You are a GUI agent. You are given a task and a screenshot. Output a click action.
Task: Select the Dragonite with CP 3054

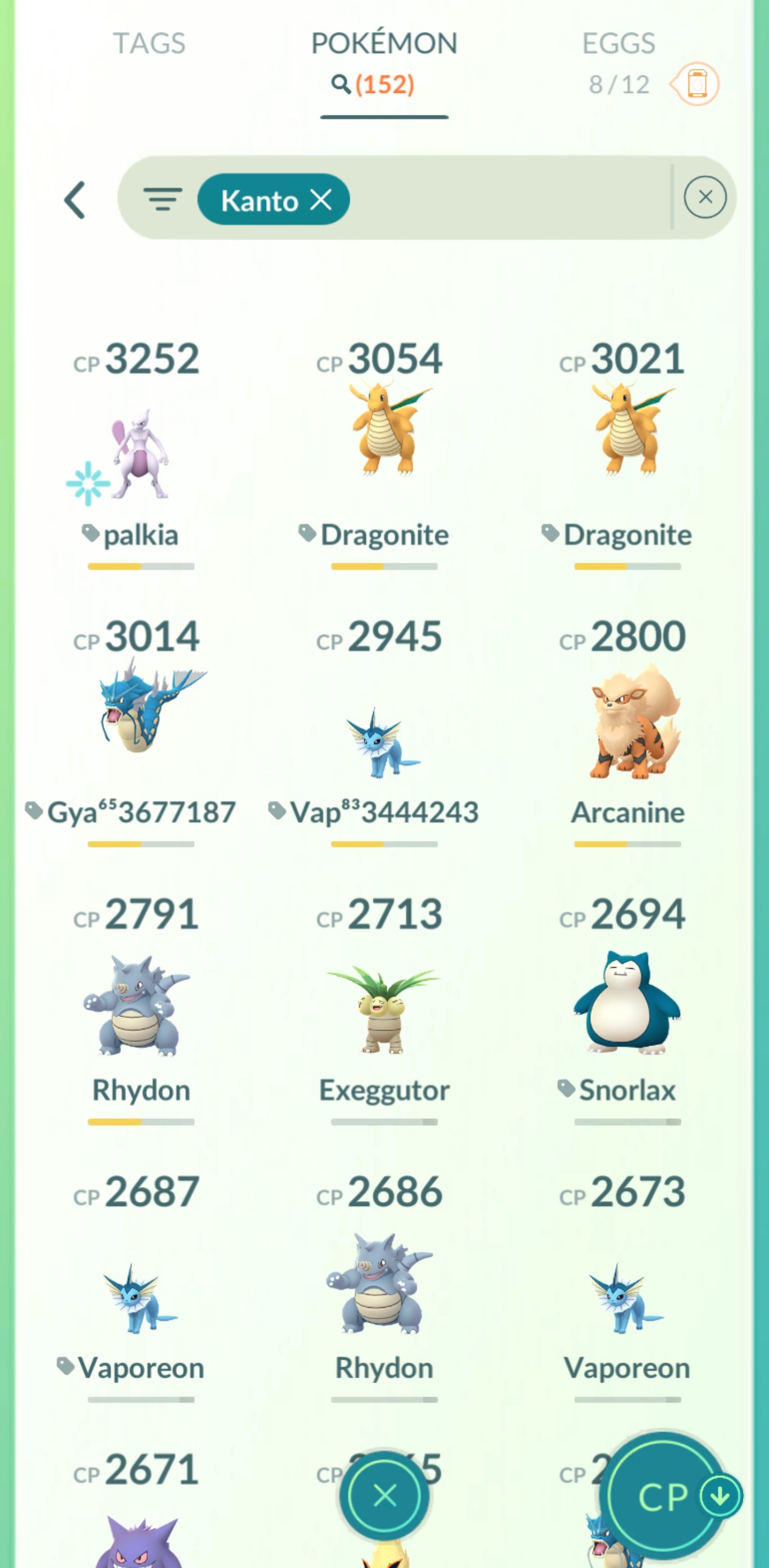pyautogui.click(x=384, y=429)
